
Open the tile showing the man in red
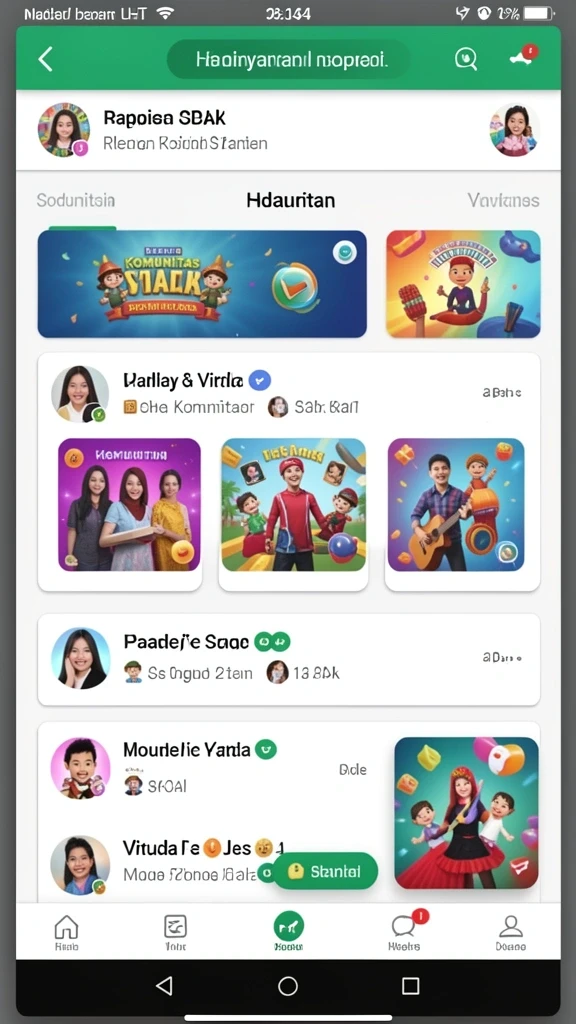pos(293,505)
